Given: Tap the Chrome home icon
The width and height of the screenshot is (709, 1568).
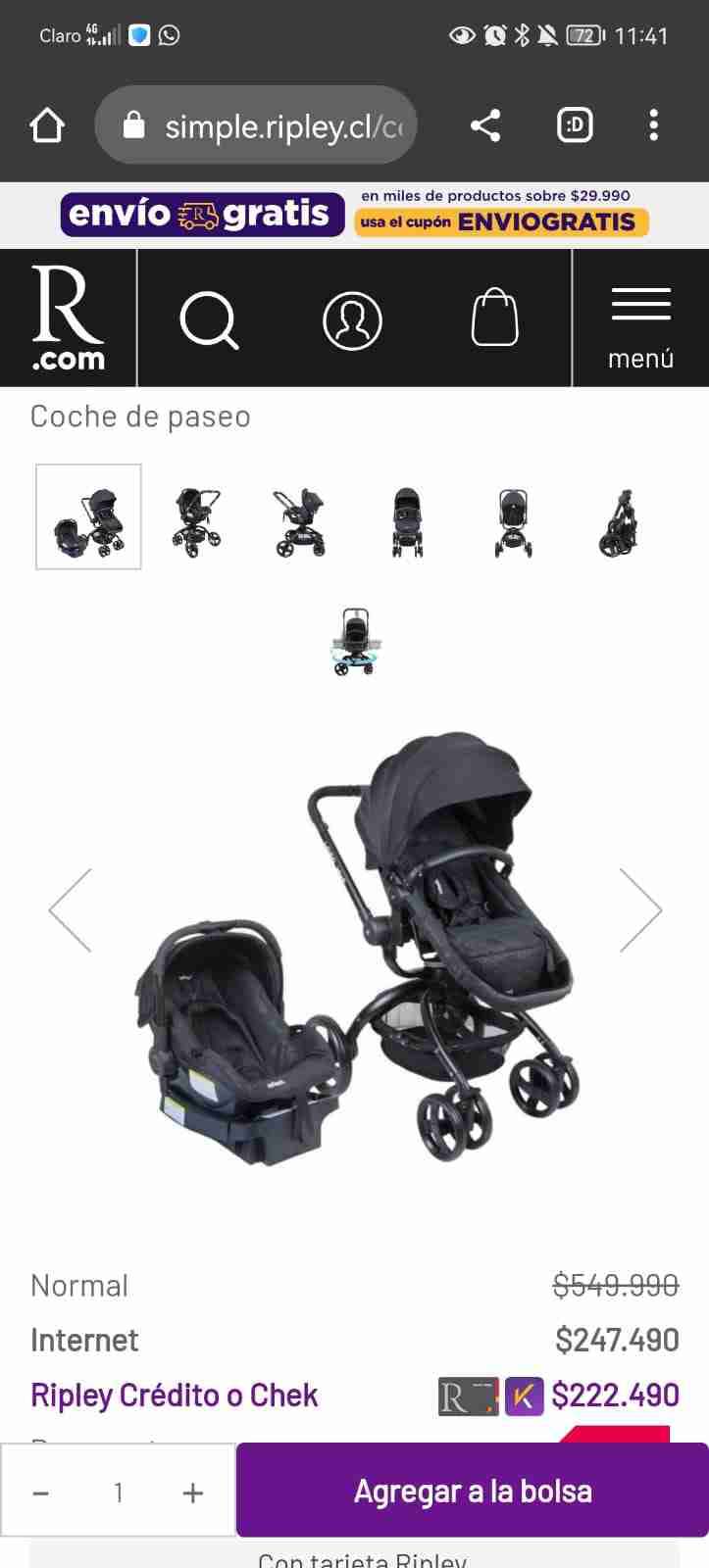Looking at the screenshot, I should (x=46, y=124).
